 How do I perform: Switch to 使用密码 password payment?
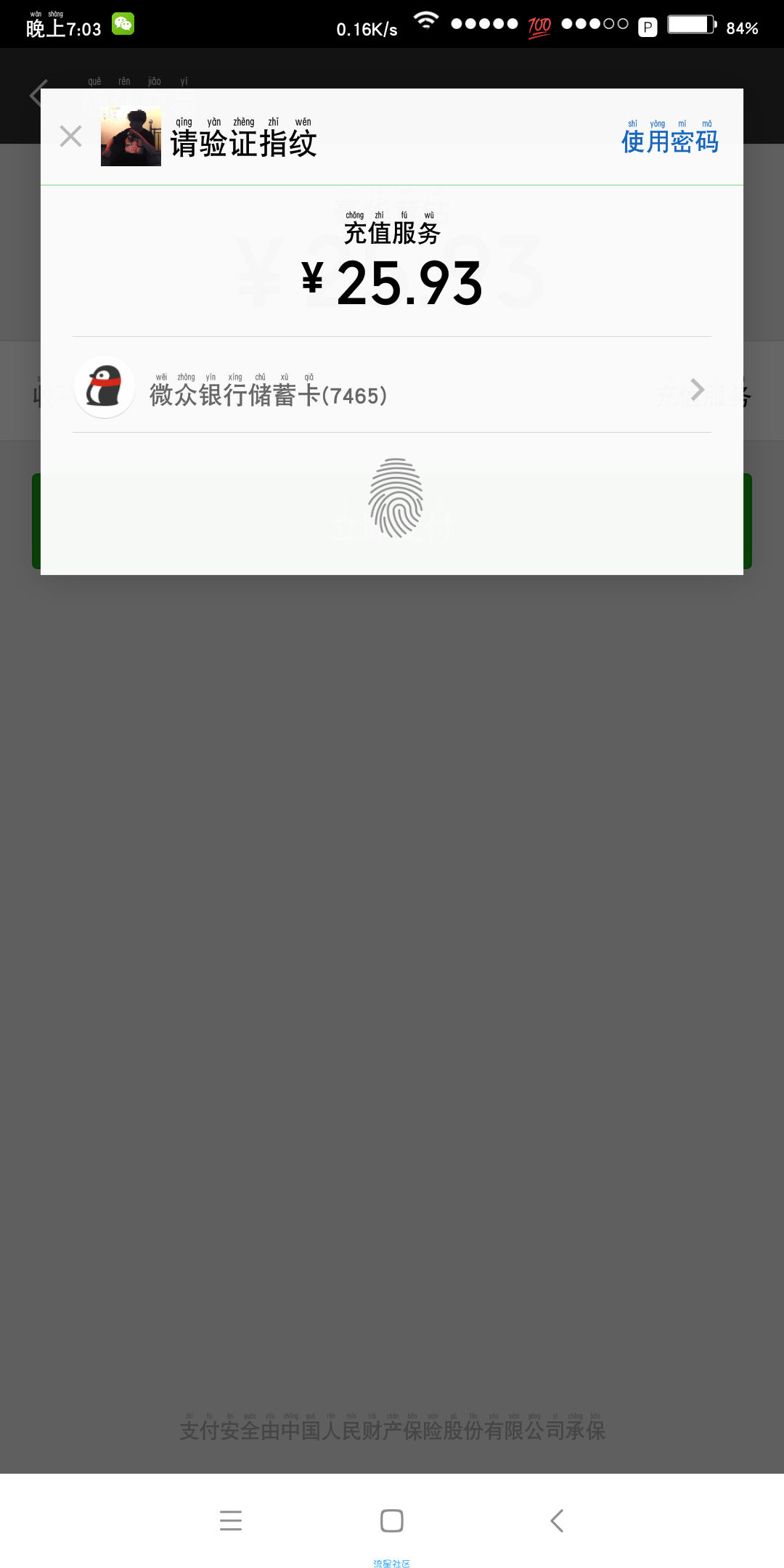click(669, 141)
